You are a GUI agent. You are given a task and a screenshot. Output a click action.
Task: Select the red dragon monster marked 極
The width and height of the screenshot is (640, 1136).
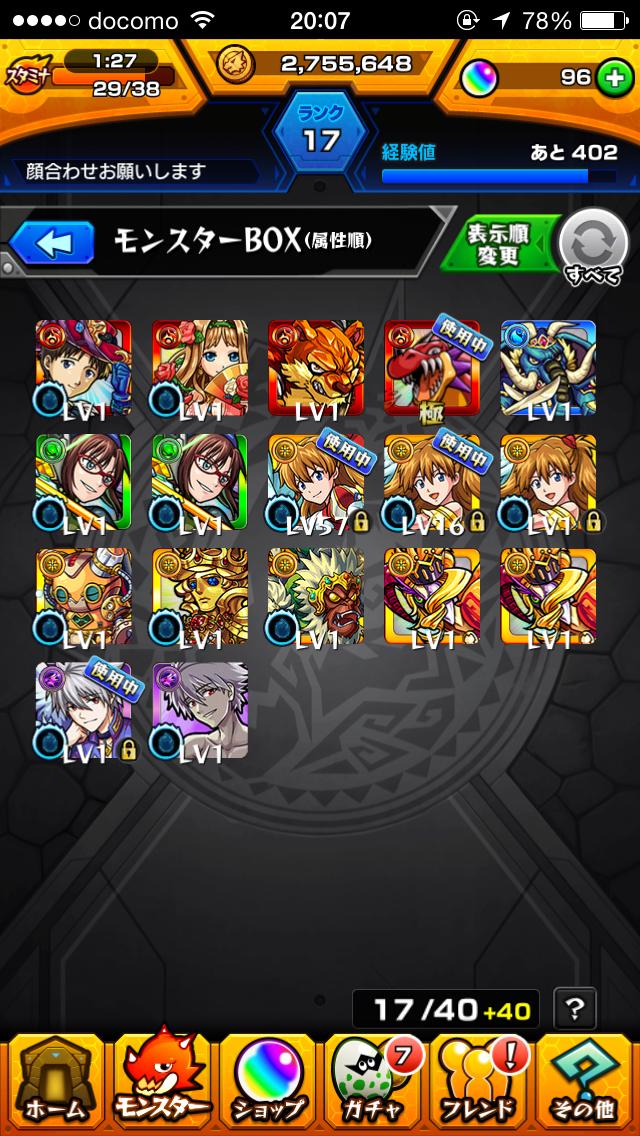pos(431,367)
